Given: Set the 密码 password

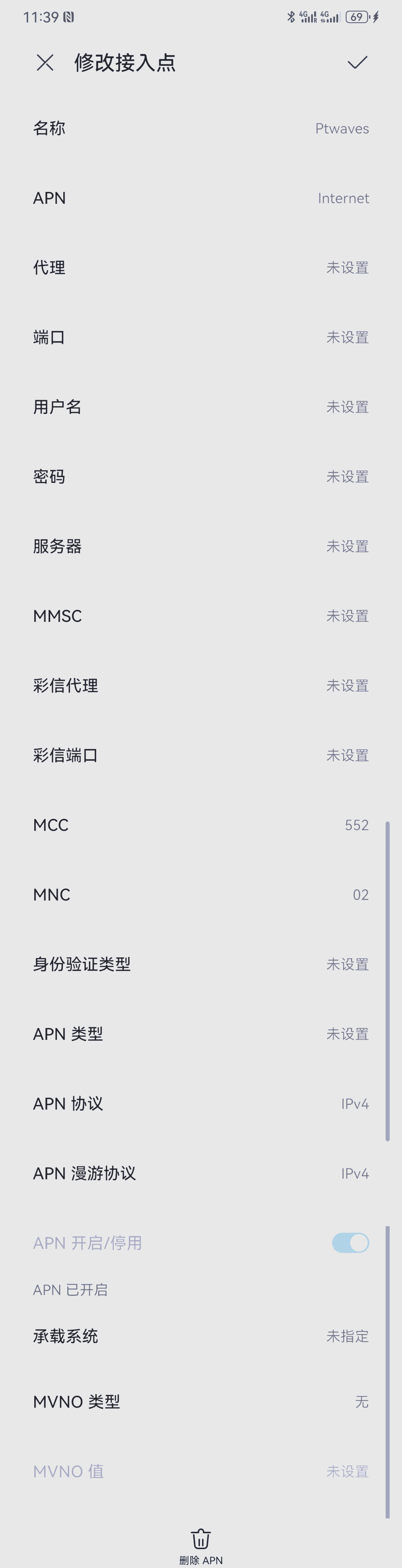Looking at the screenshot, I should point(201,476).
